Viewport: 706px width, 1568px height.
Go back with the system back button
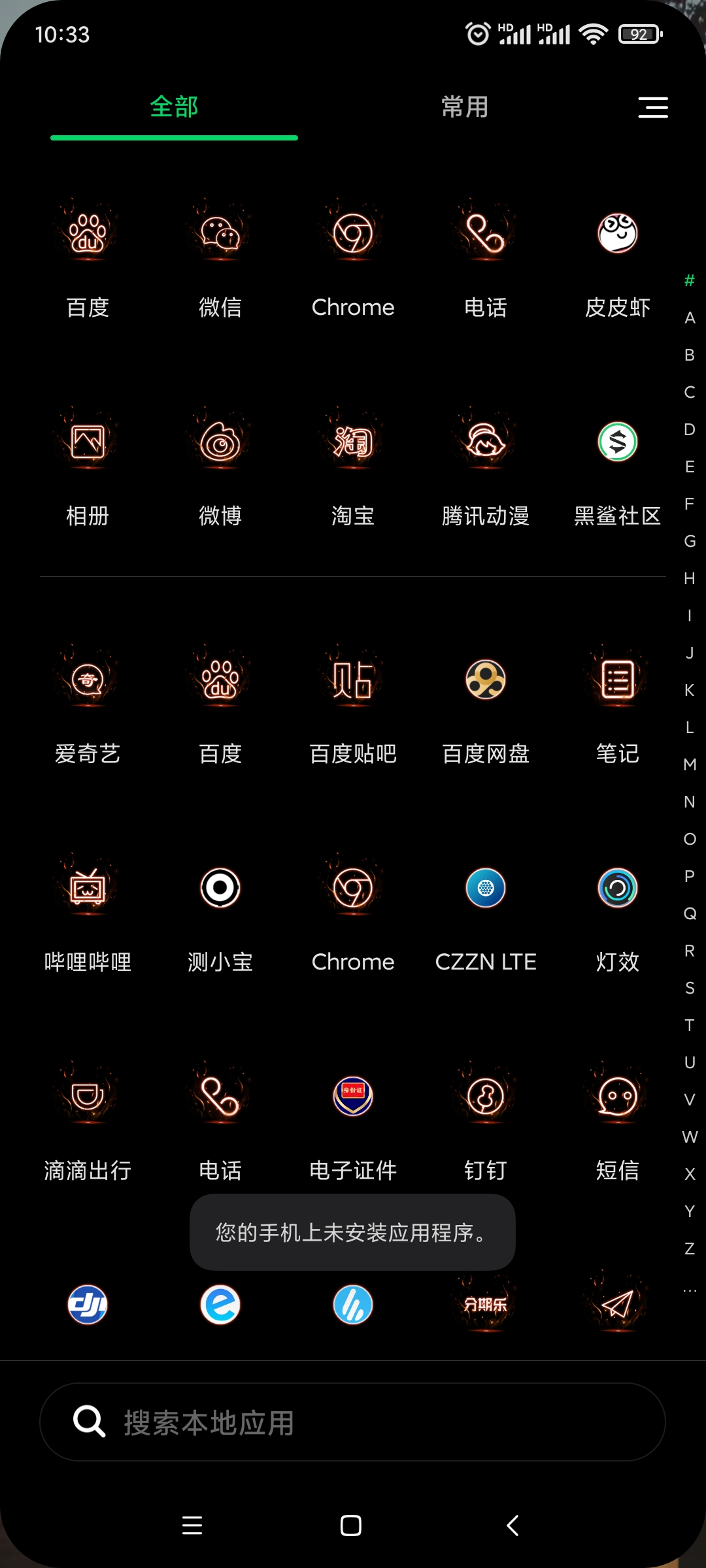pyautogui.click(x=513, y=1526)
